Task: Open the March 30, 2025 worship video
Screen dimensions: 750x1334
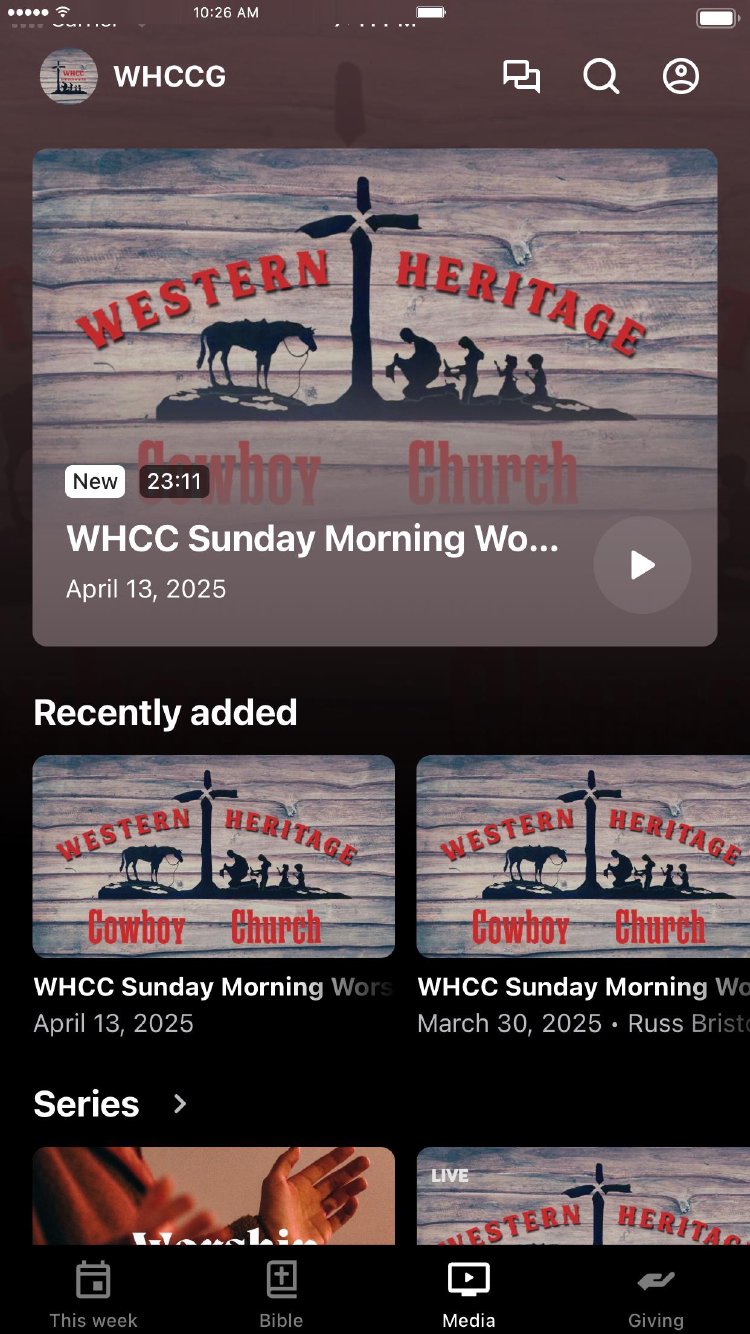Action: click(582, 857)
